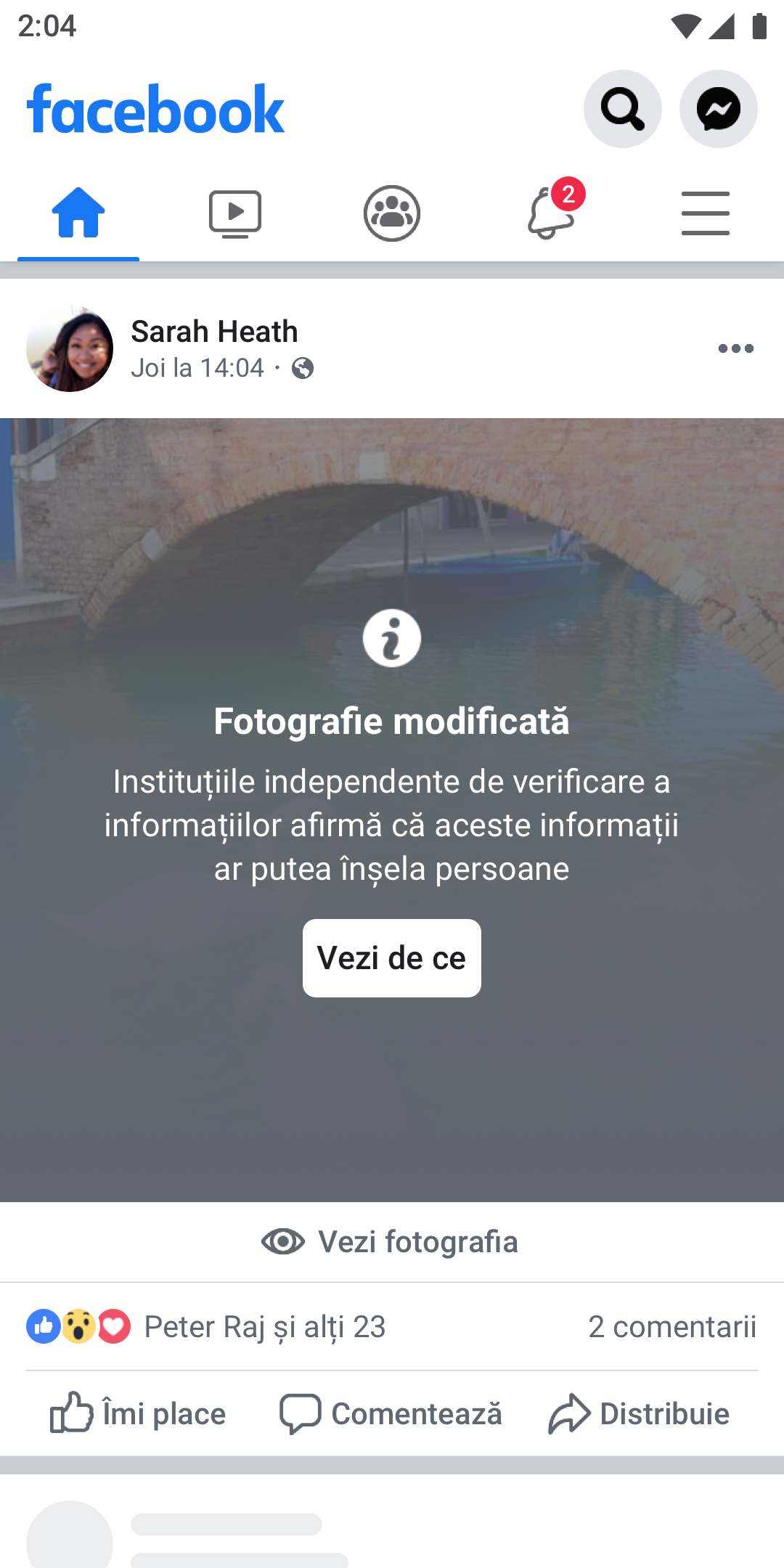View reactions from Peter Raj and others
The width and height of the screenshot is (784, 1568).
pos(264,1327)
